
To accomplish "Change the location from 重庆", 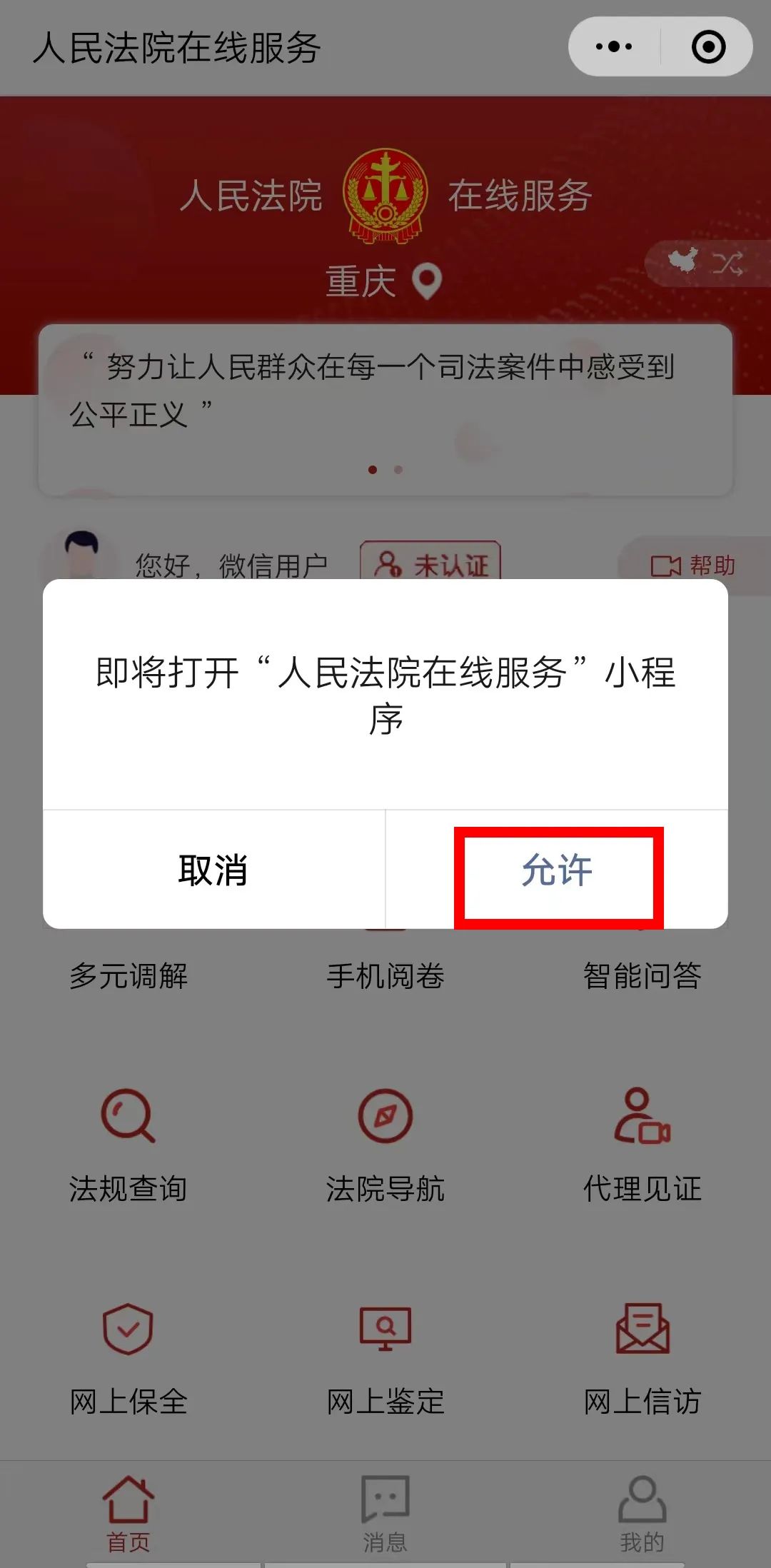I will click(384, 281).
